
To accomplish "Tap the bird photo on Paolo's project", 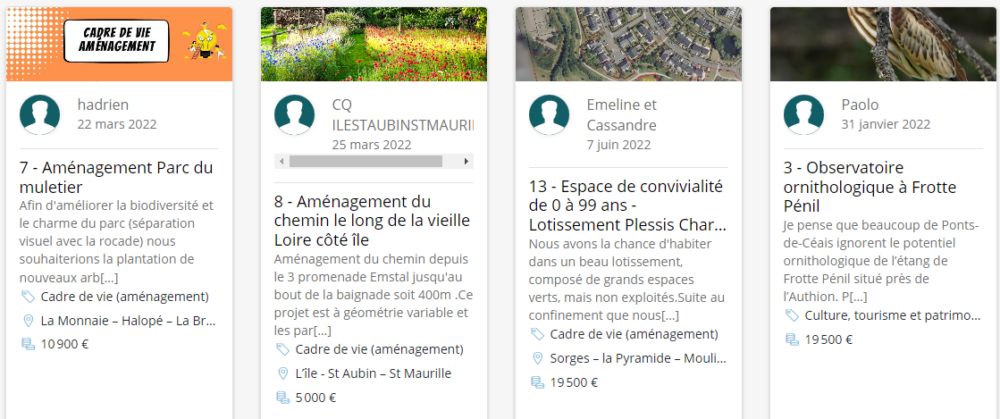I will (x=883, y=44).
